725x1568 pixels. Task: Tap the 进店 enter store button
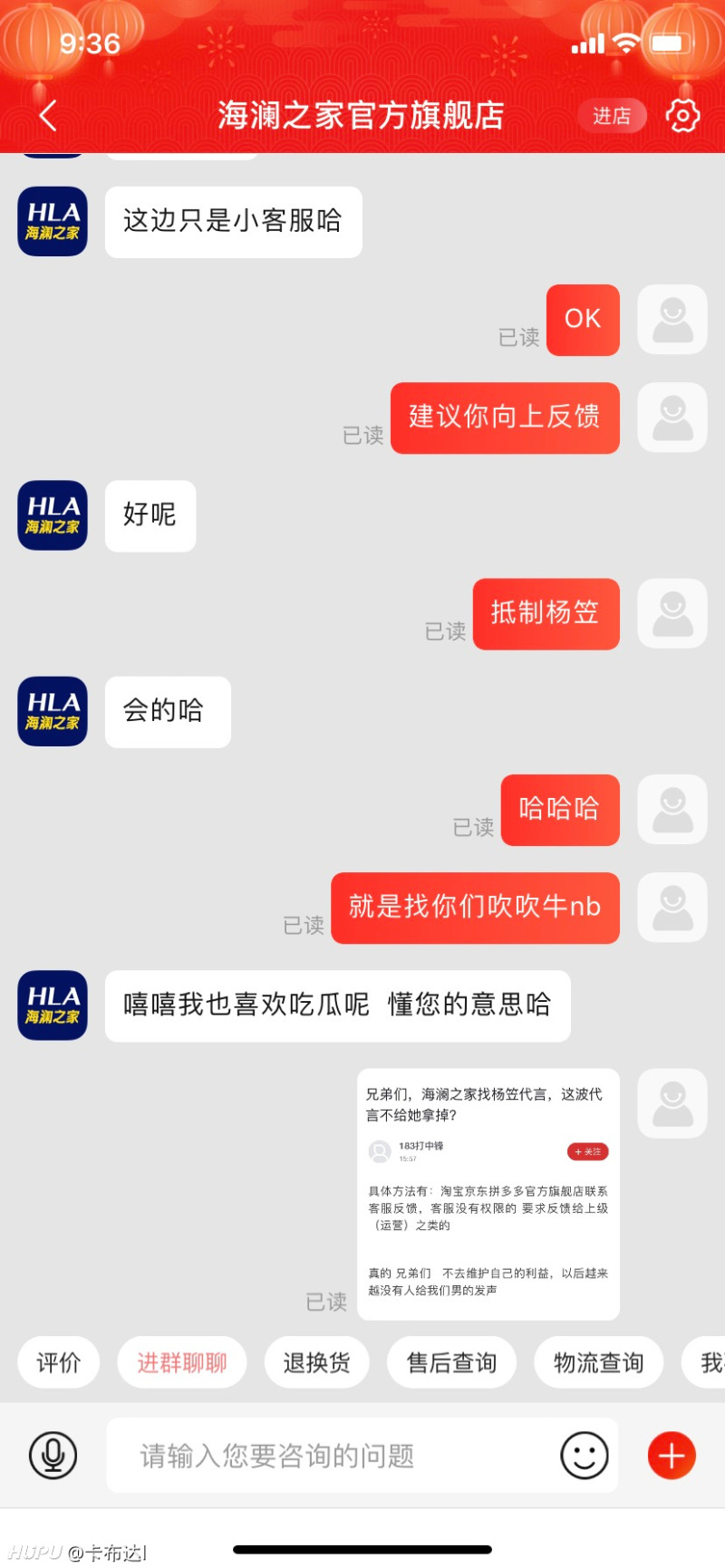[x=613, y=116]
